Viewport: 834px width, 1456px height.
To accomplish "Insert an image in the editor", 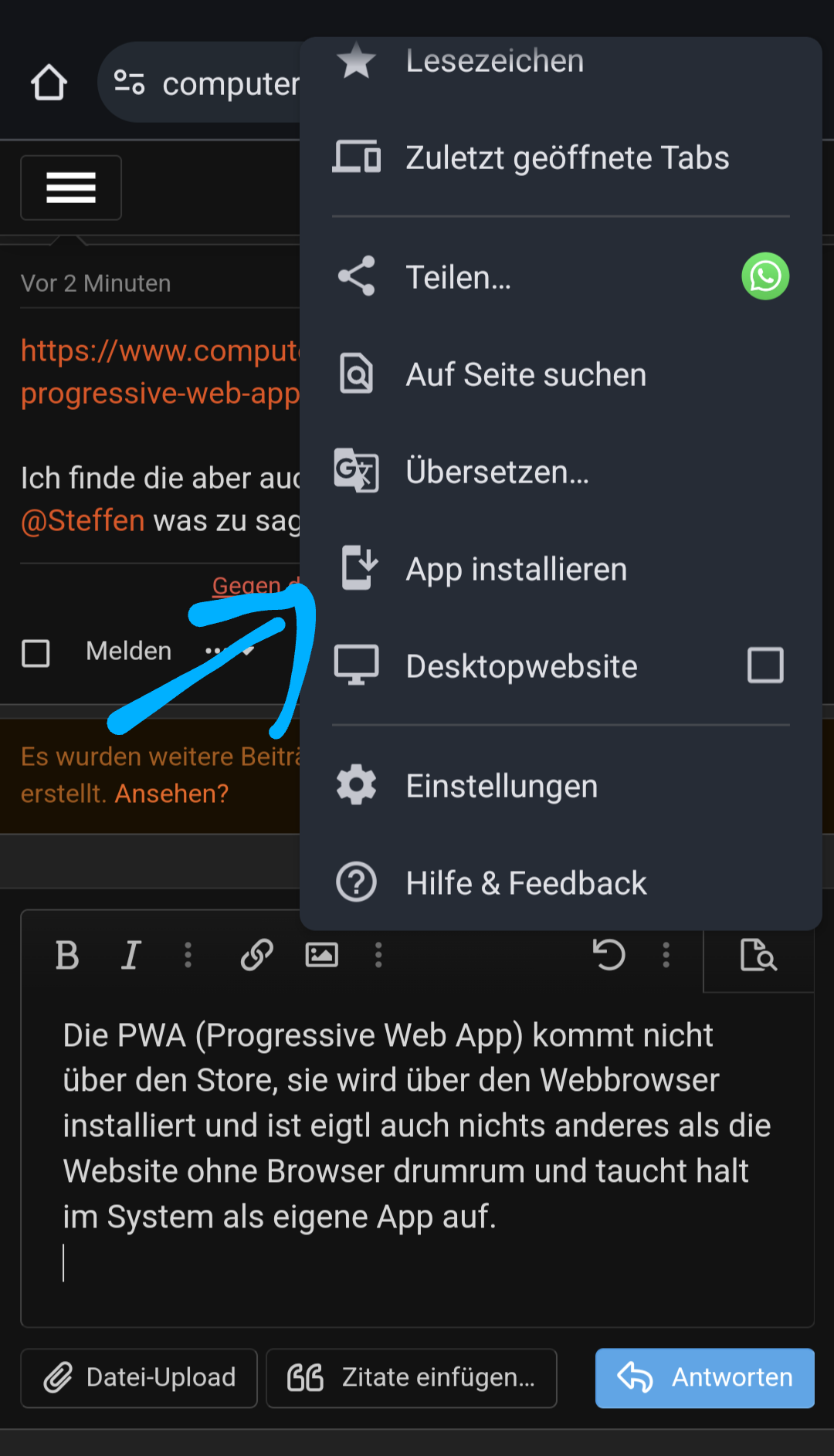I will click(x=321, y=956).
